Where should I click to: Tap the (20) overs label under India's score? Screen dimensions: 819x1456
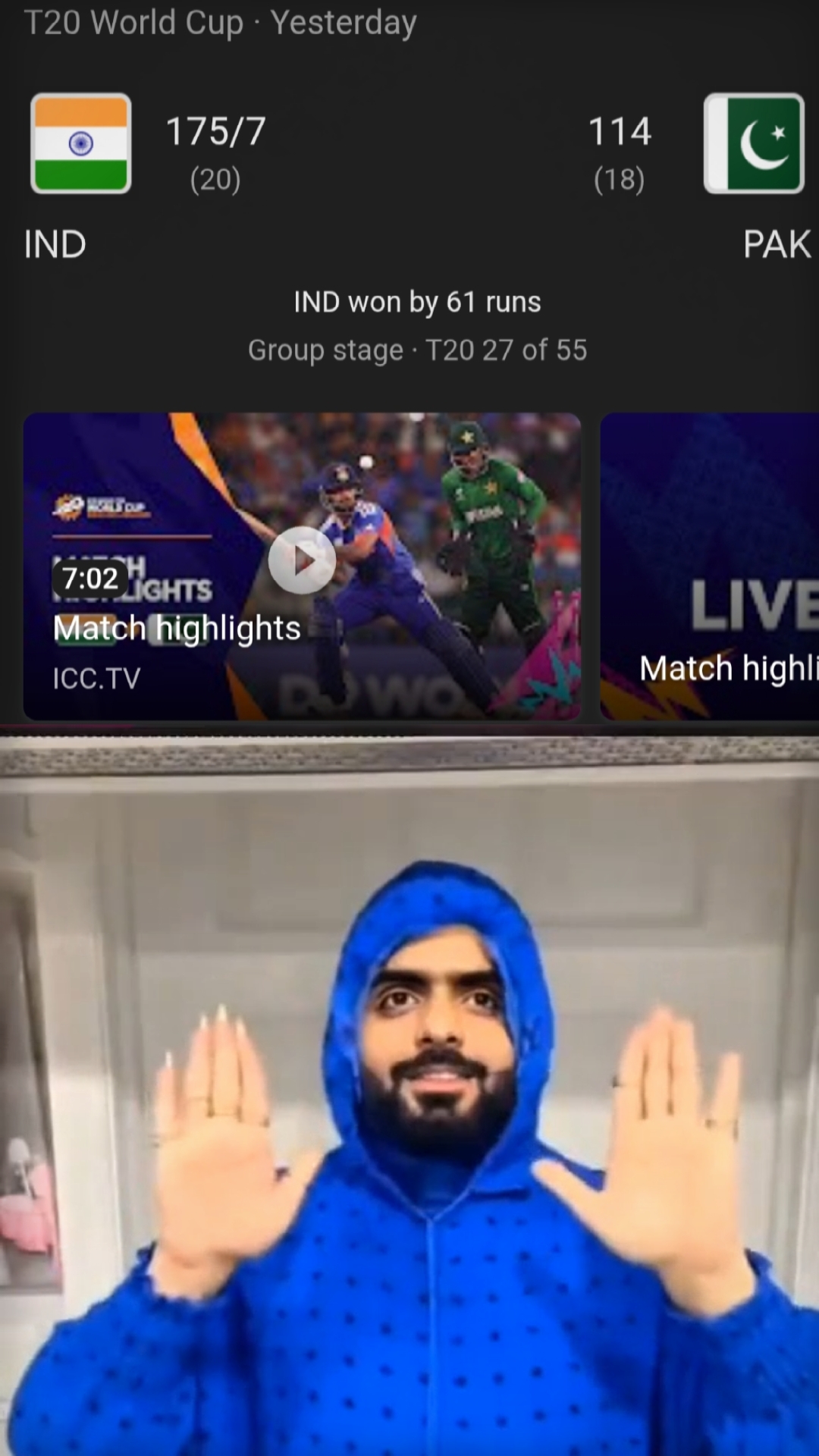tap(215, 180)
